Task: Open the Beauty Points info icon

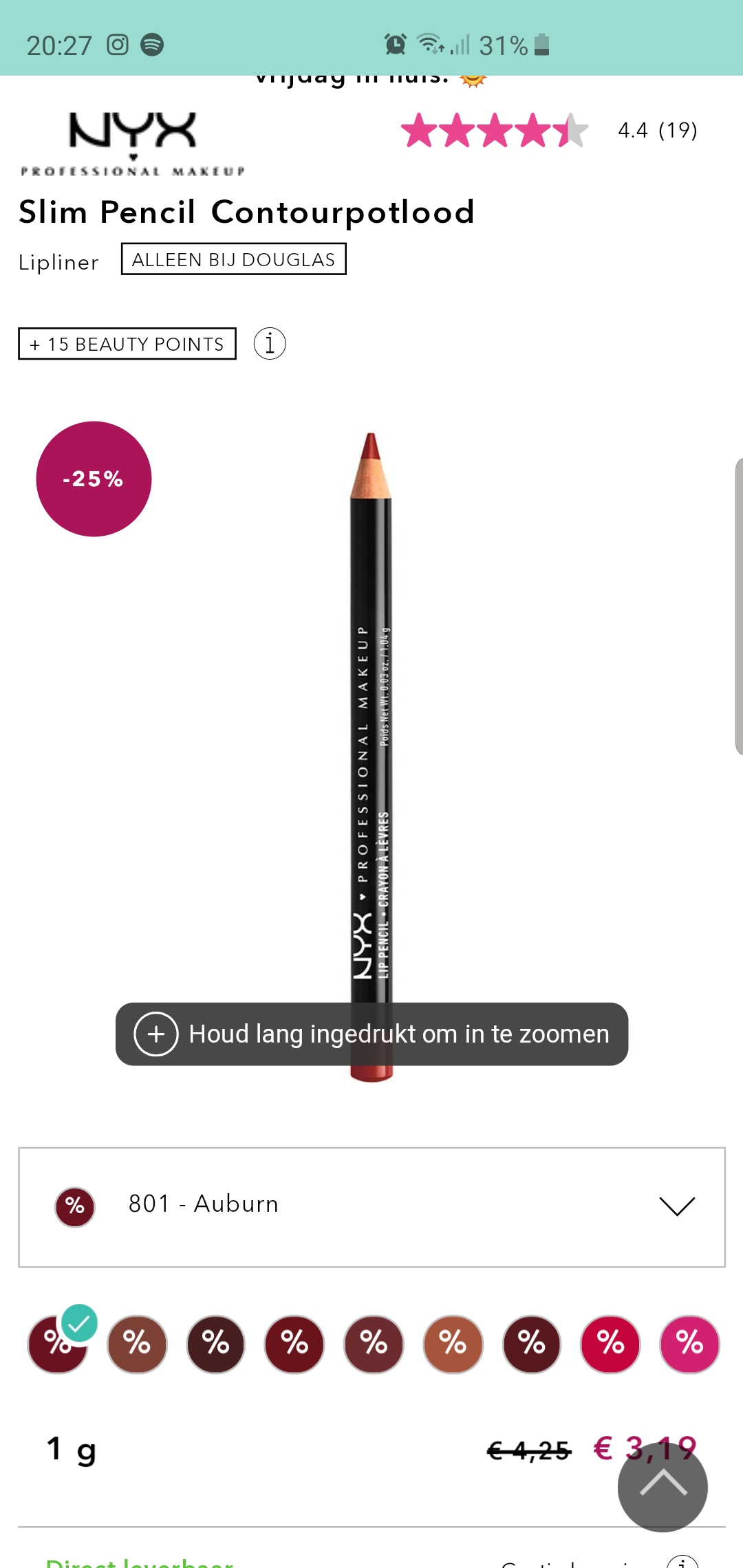Action: [x=270, y=343]
